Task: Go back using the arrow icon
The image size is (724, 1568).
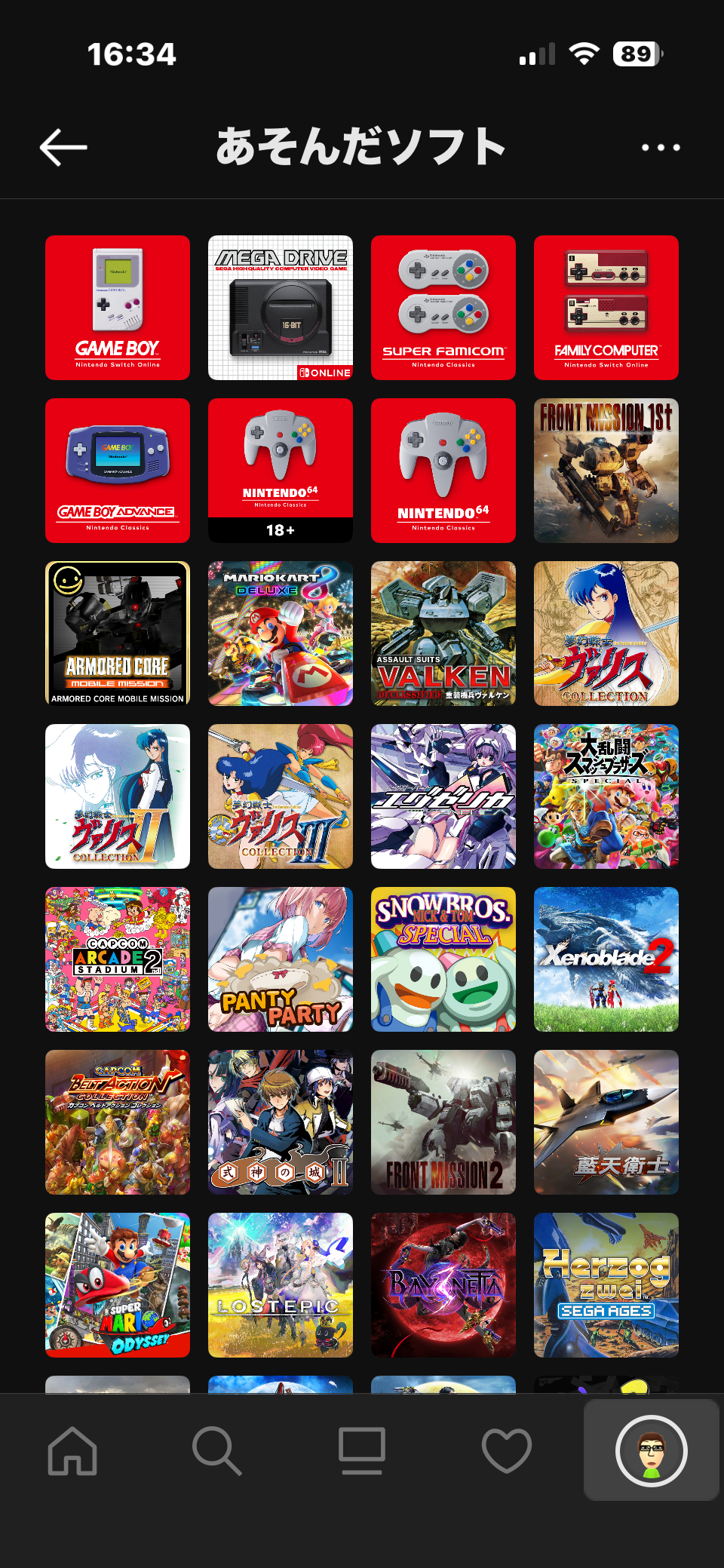Action: (x=64, y=147)
